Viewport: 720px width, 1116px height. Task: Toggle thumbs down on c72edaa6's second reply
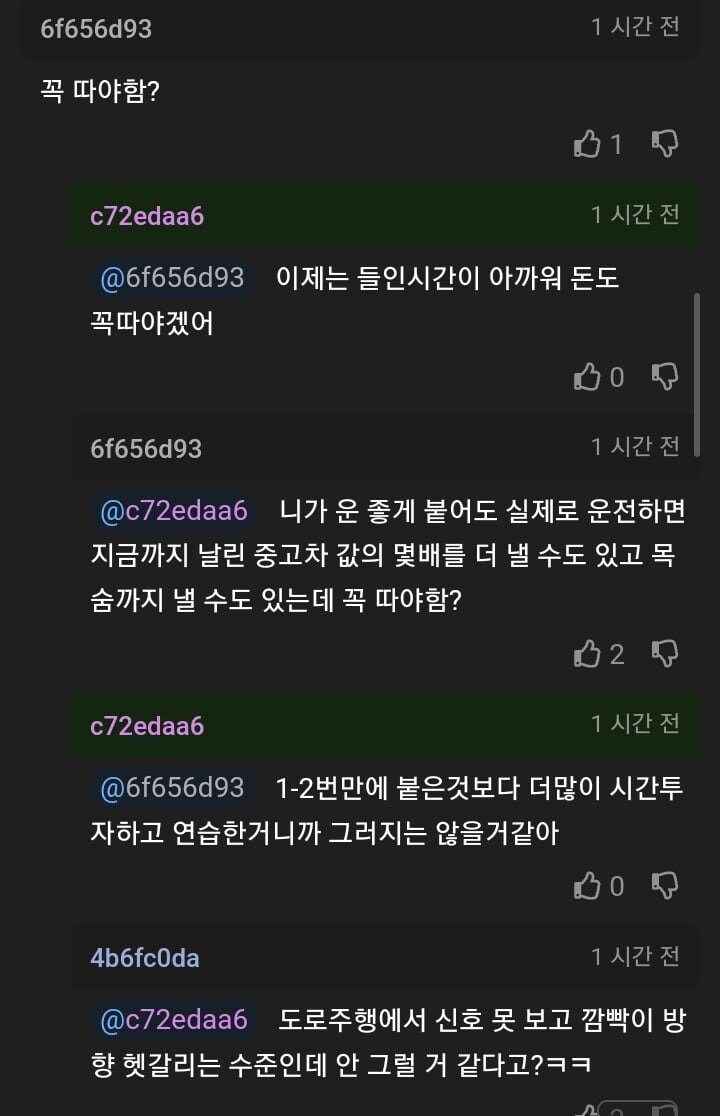tap(663, 886)
